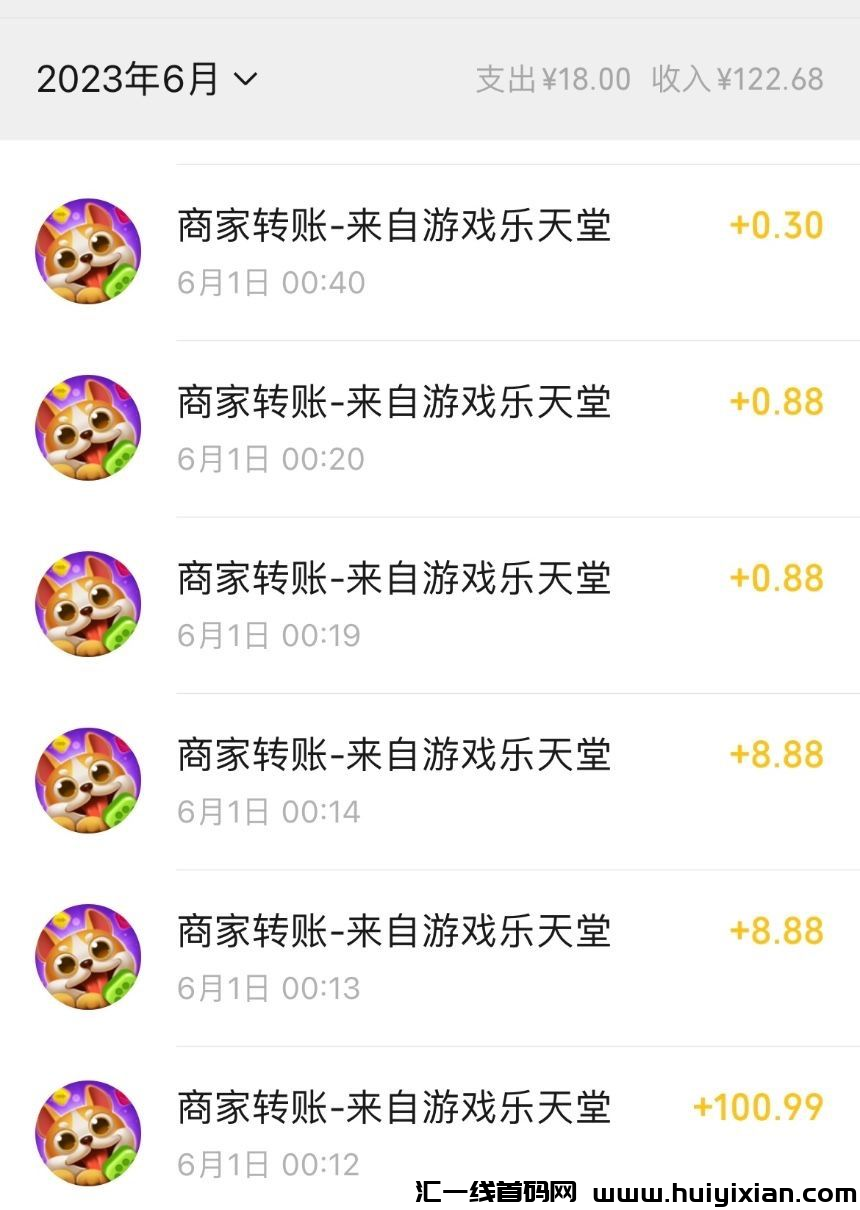Tap the merchant avatar on the 00:13 record
Image resolution: width=860 pixels, height=1210 pixels.
coord(88,956)
